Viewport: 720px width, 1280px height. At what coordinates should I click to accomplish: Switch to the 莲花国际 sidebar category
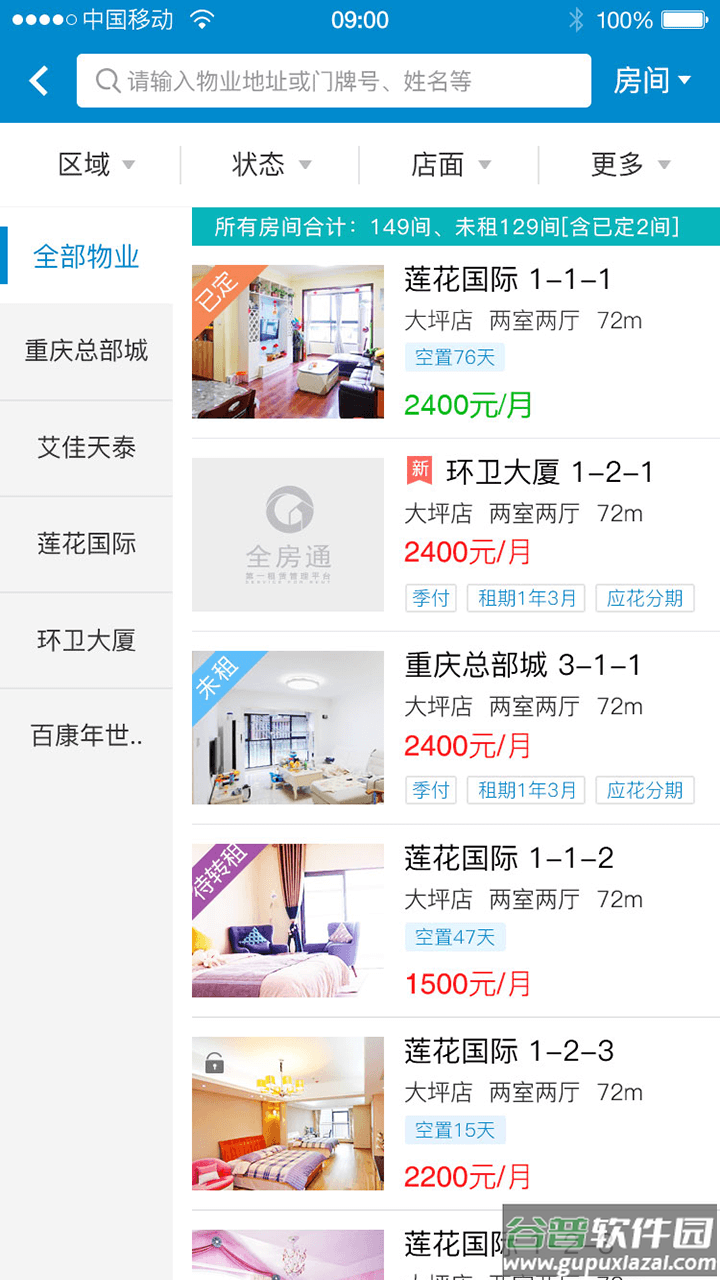click(x=86, y=544)
